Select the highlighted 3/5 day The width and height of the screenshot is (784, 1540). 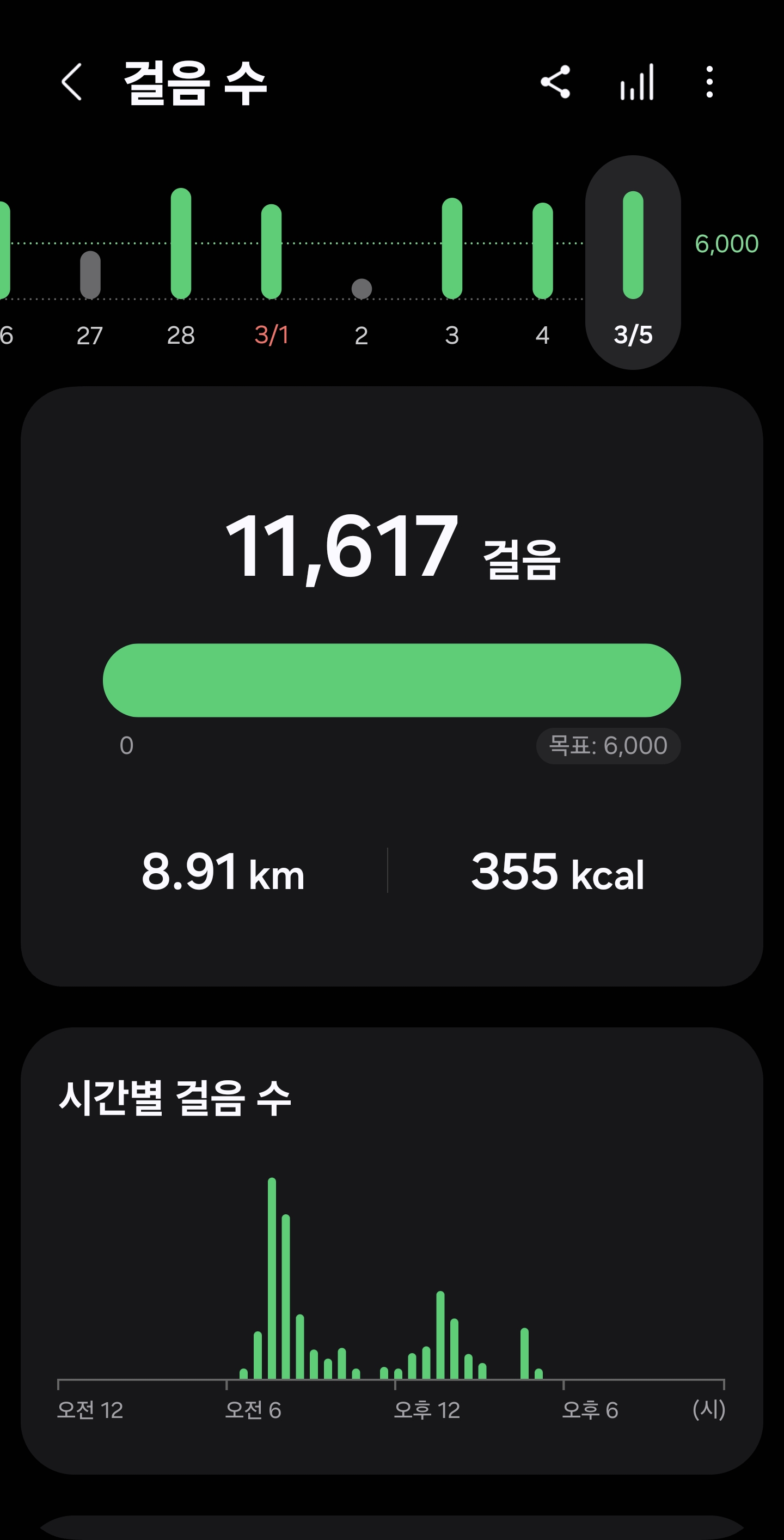(633, 263)
